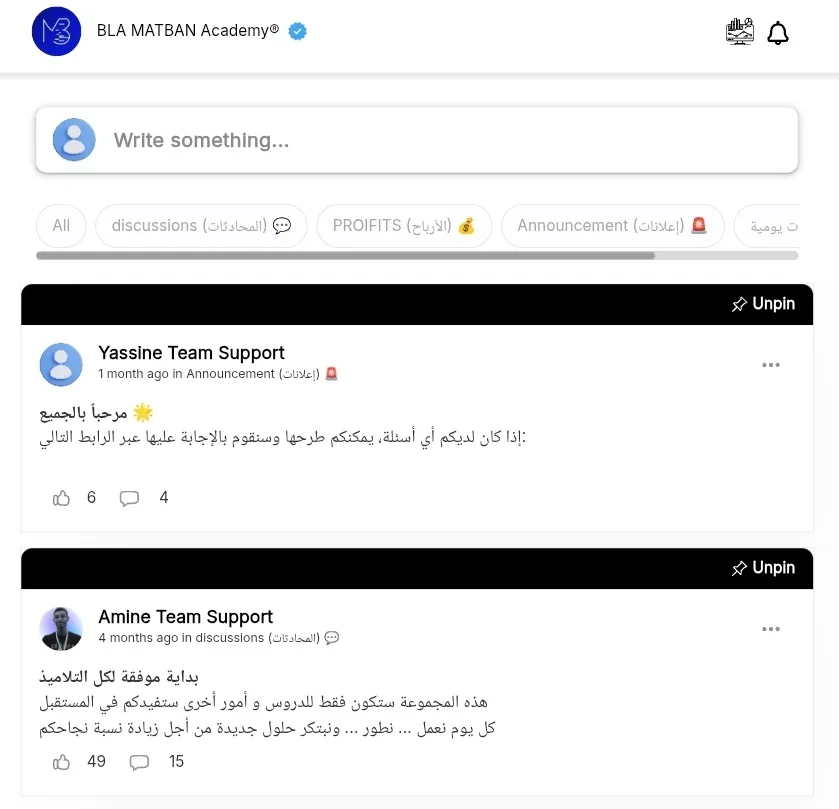Filter posts by Announcement chip
The width and height of the screenshot is (839, 809).
pos(612,226)
